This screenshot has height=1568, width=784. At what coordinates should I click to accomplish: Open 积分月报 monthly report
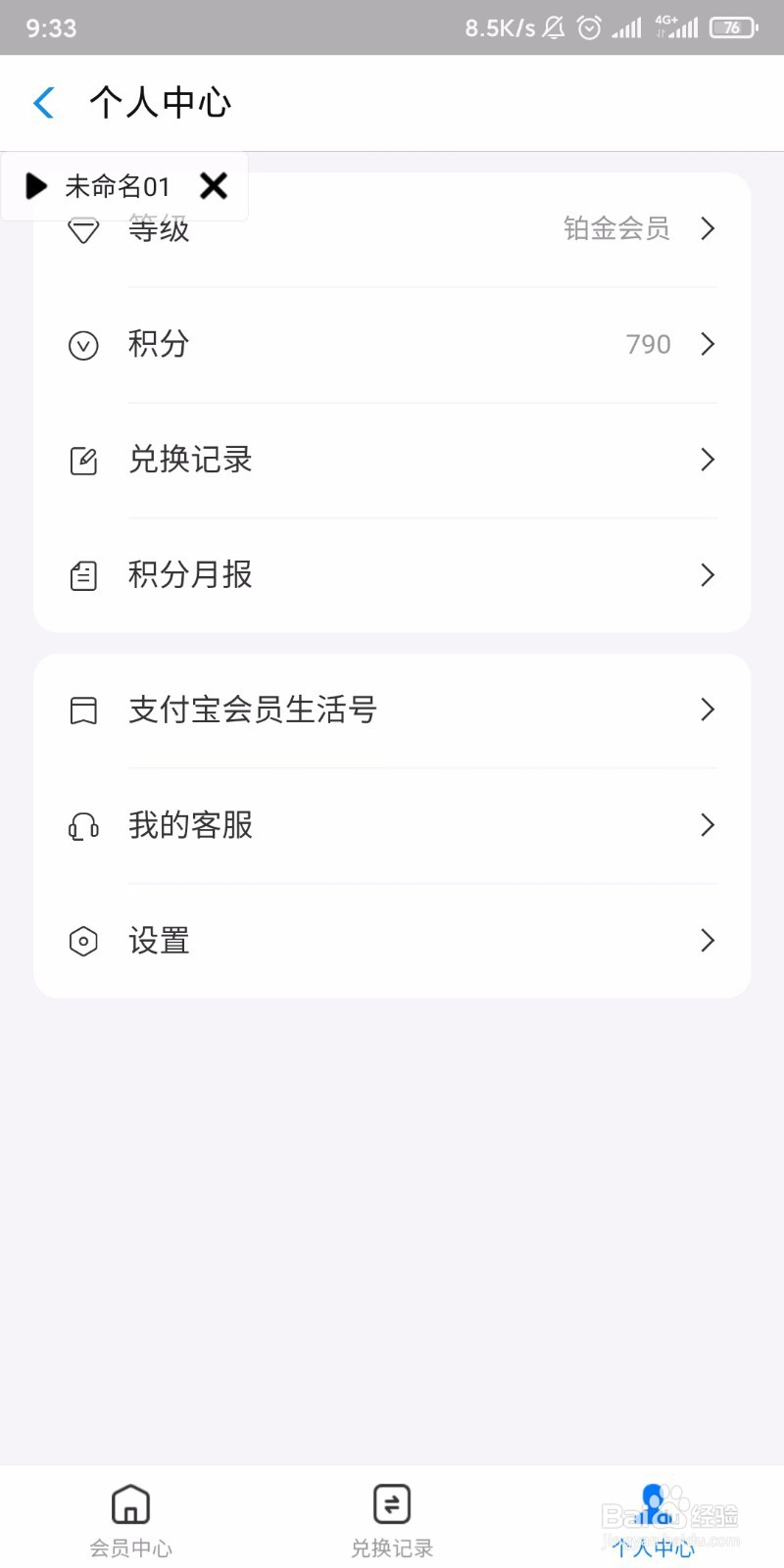click(x=392, y=575)
